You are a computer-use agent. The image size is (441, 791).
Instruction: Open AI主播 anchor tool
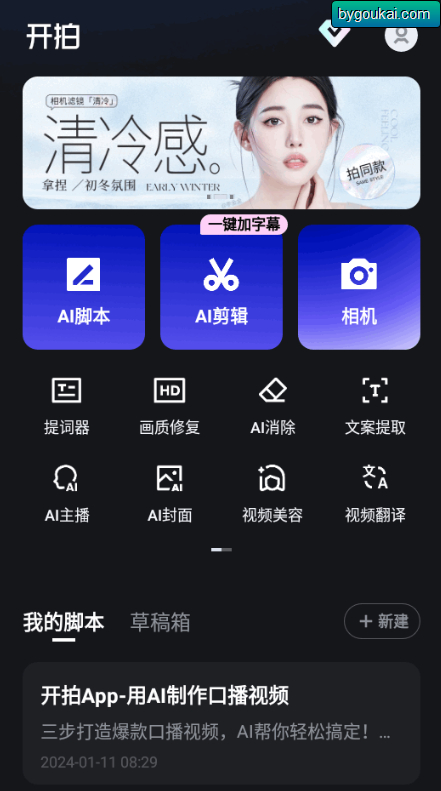coord(67,494)
